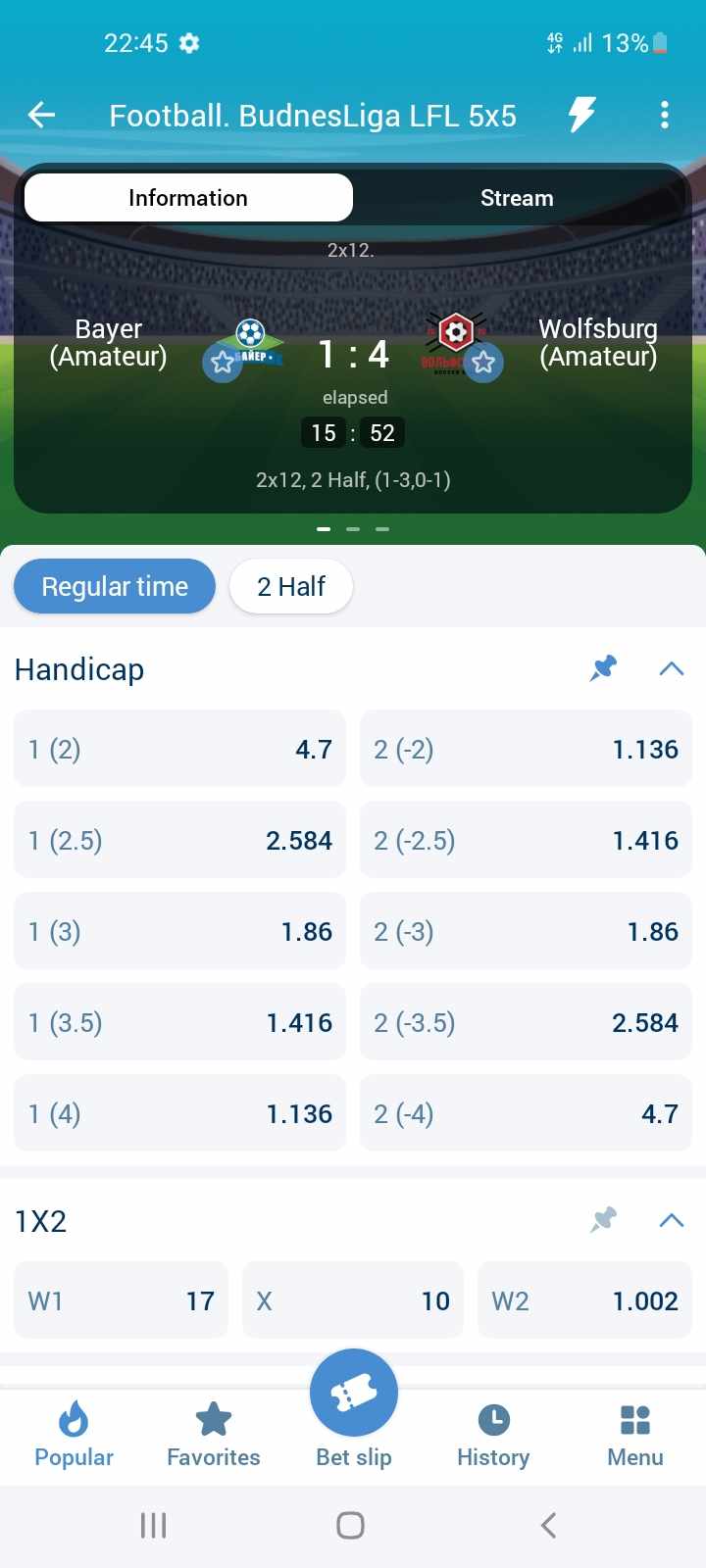
Task: Add Bayer (Amateur) to favorites star
Action: [x=223, y=364]
